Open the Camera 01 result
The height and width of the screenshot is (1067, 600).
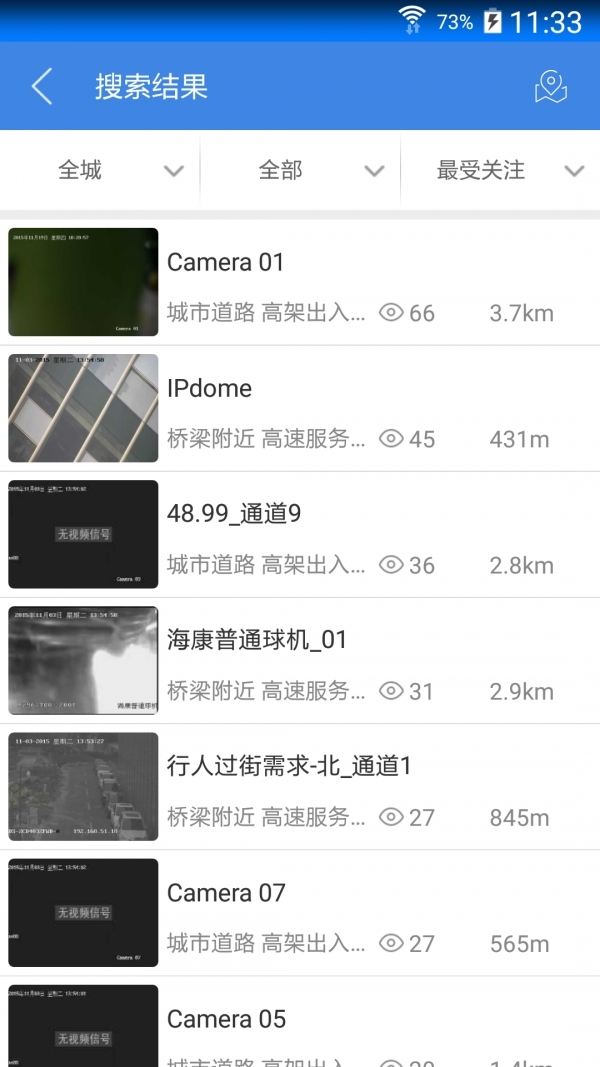(x=300, y=283)
